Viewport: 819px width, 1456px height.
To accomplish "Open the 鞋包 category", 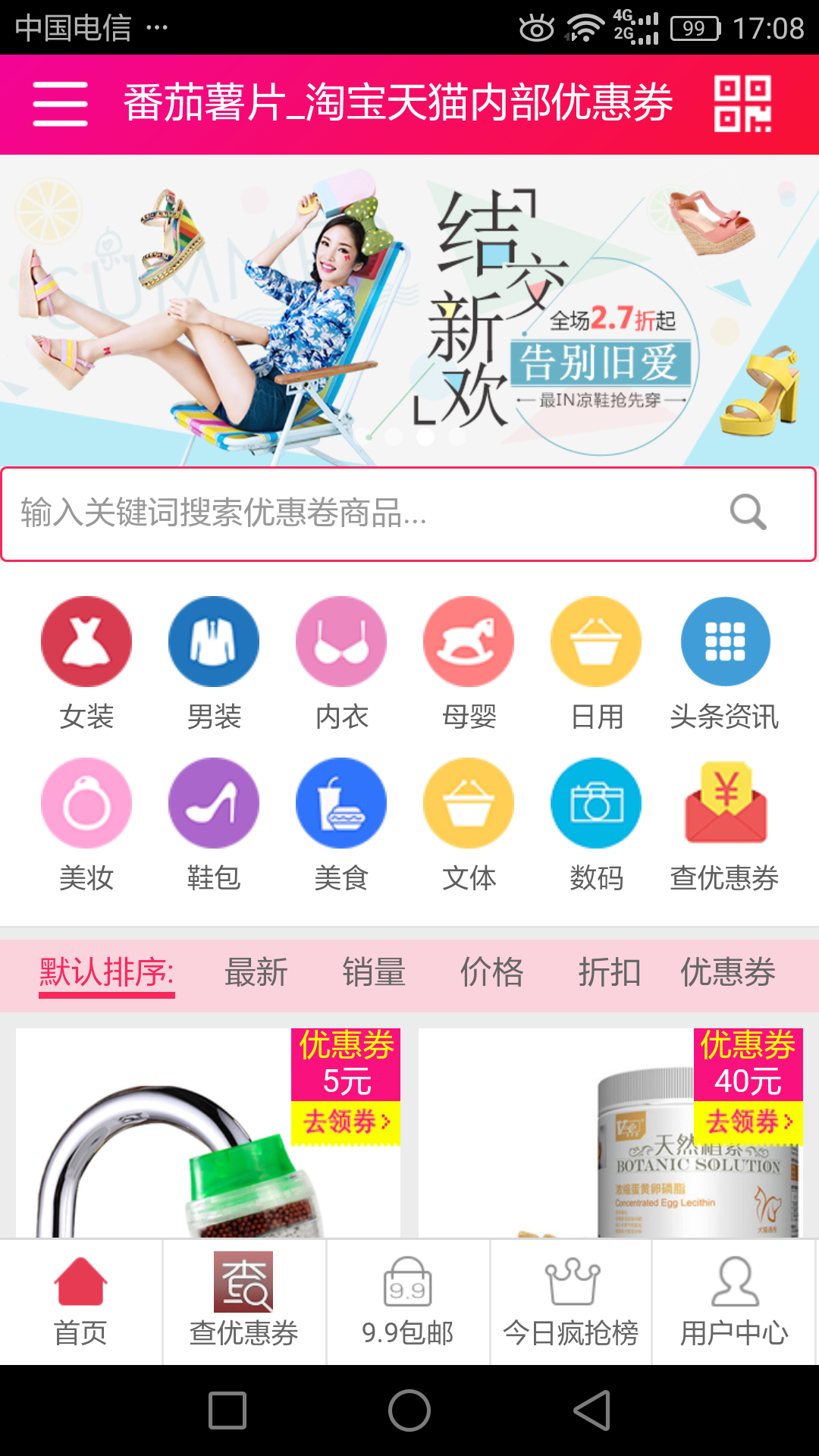I will [214, 824].
